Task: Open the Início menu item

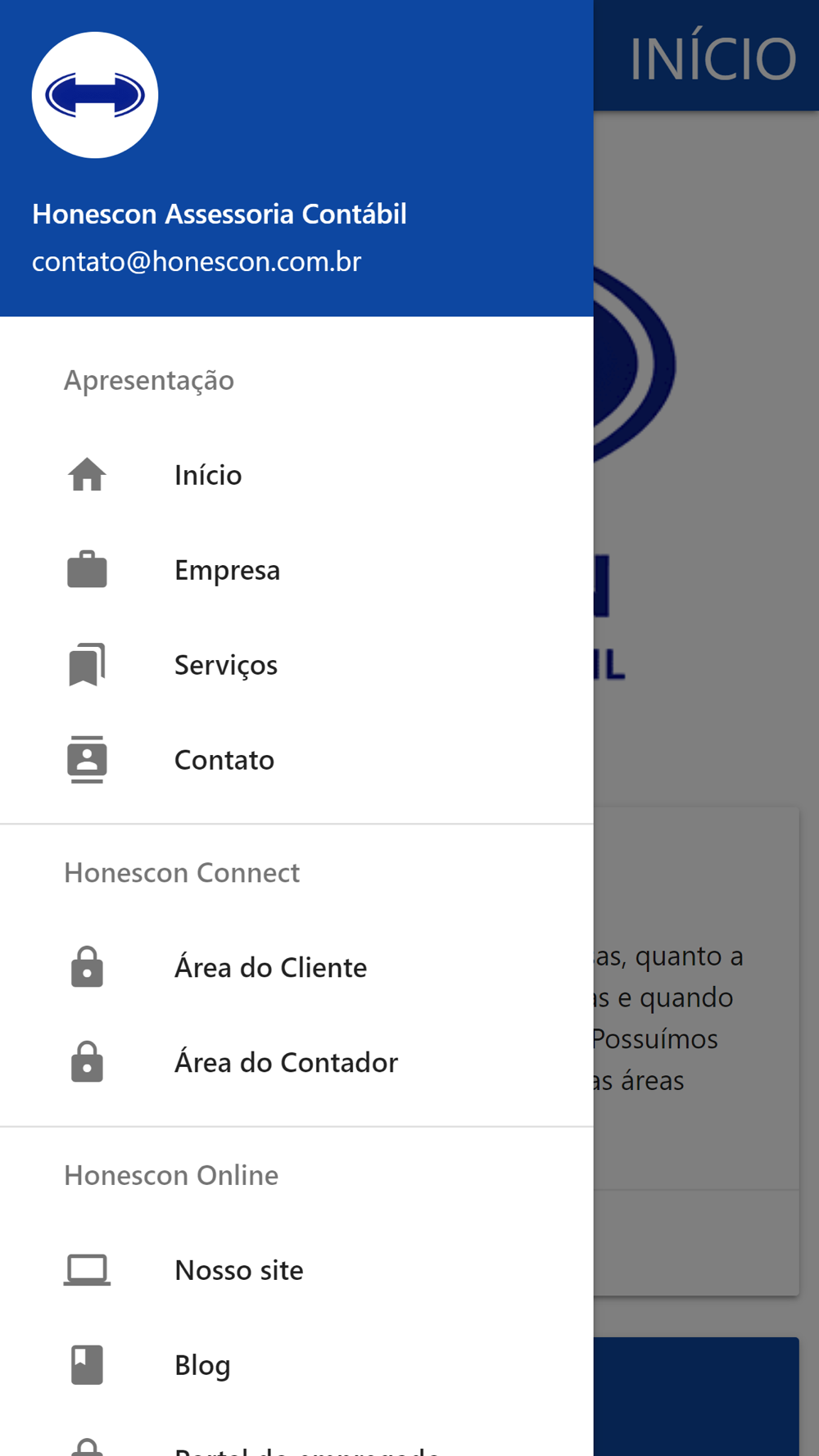Action: (296, 475)
